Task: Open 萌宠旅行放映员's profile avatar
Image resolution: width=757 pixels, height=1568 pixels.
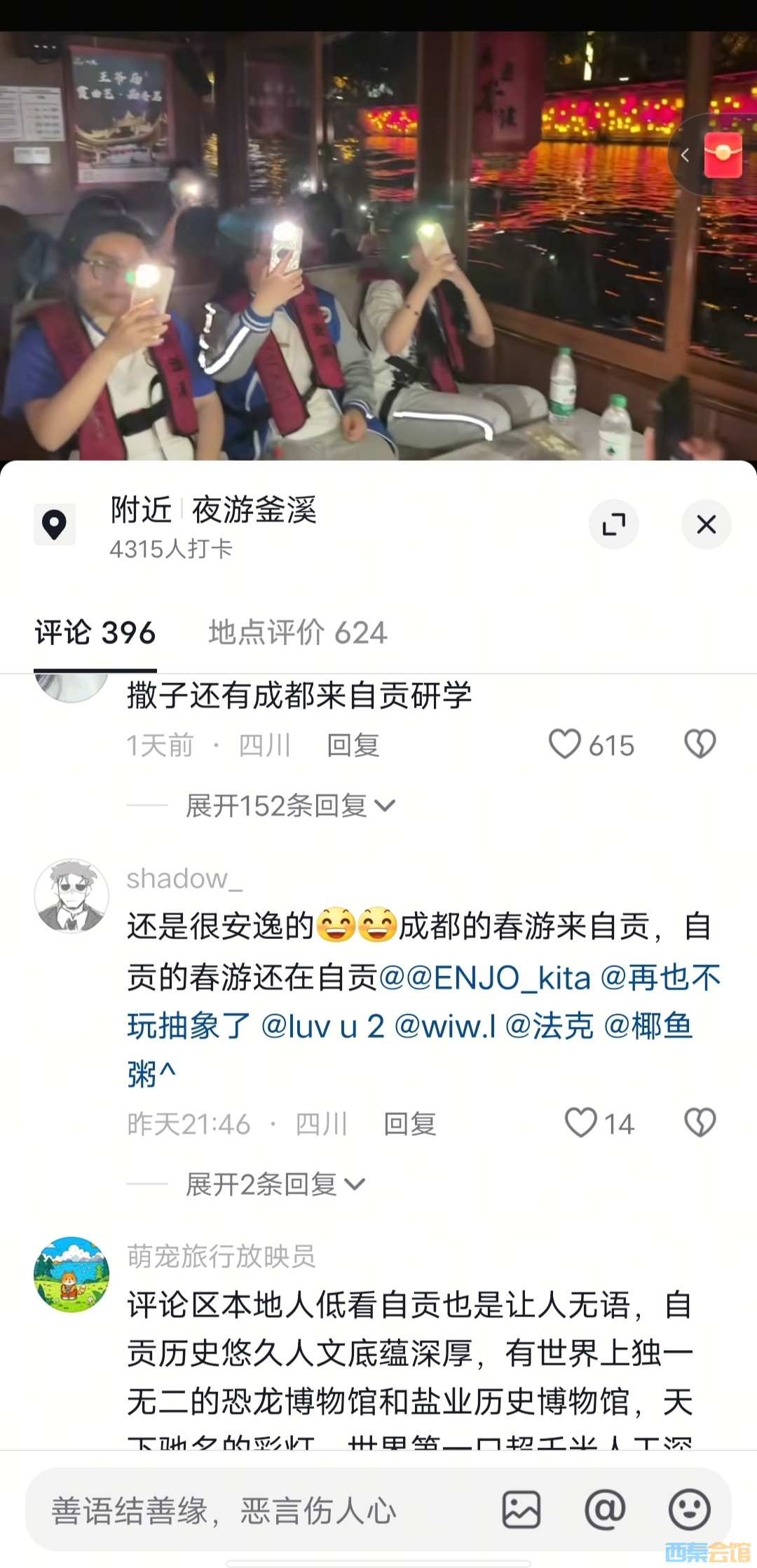Action: (71, 1274)
